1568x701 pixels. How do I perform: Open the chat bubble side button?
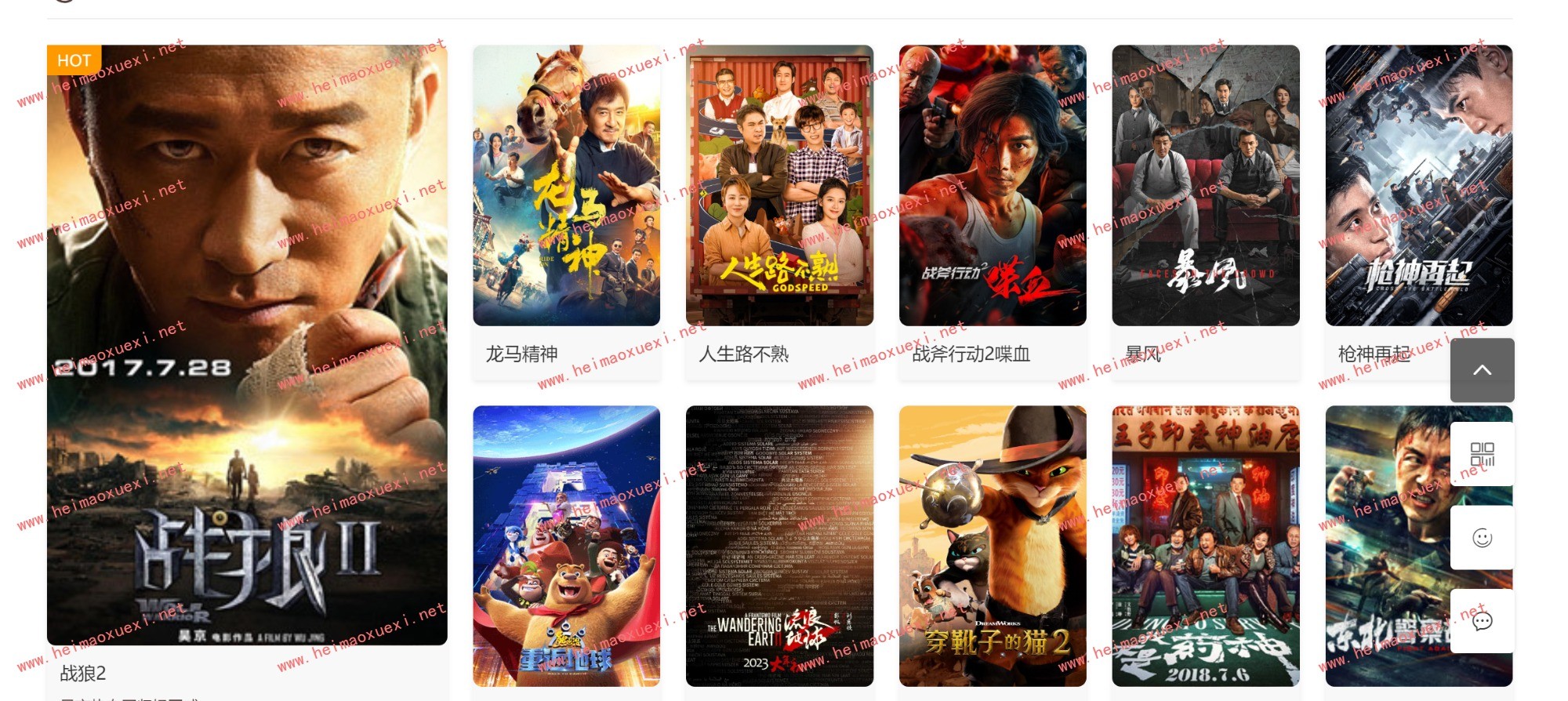coord(1482,621)
